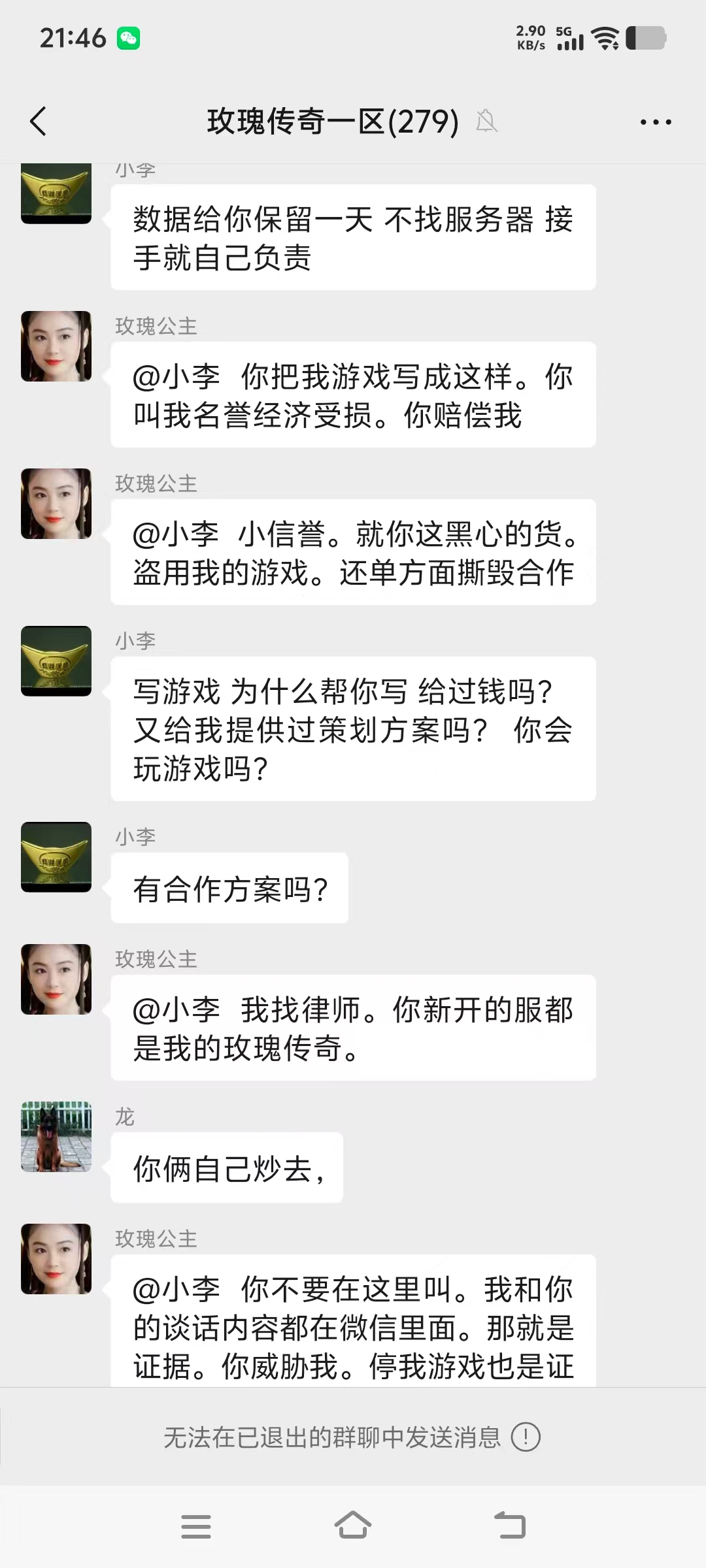Open the three-dot chat info menu
This screenshot has width=706, height=1568.
pyautogui.click(x=656, y=122)
